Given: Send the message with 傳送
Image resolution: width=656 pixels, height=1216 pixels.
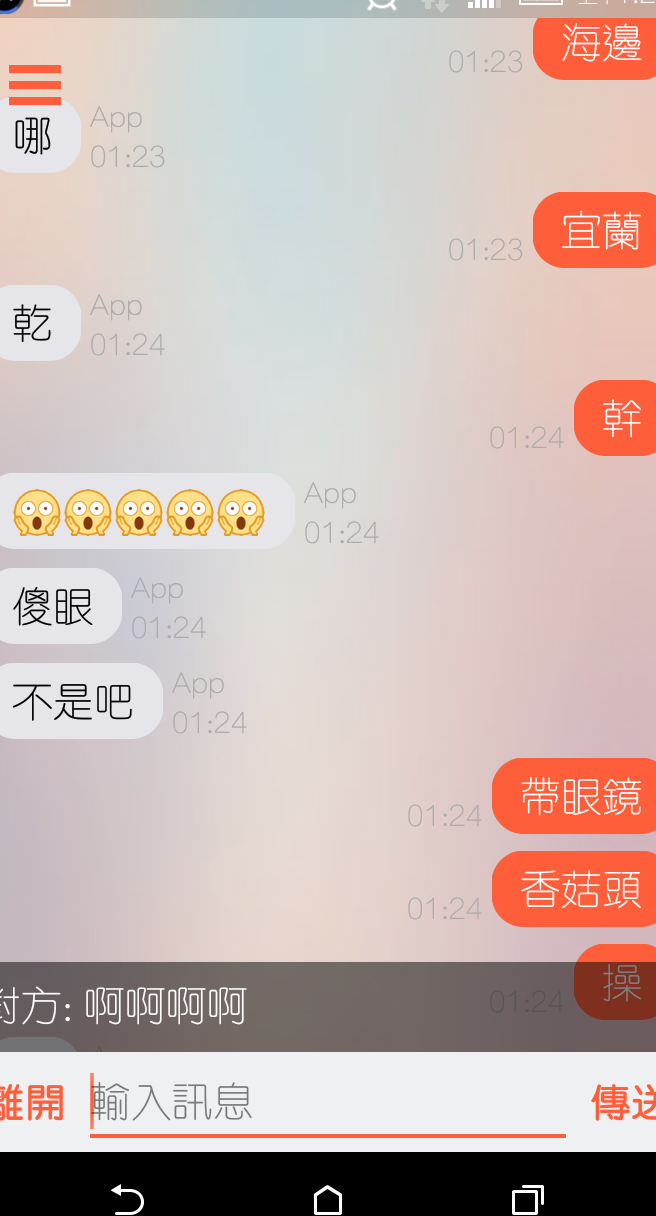Looking at the screenshot, I should pos(624,1103).
